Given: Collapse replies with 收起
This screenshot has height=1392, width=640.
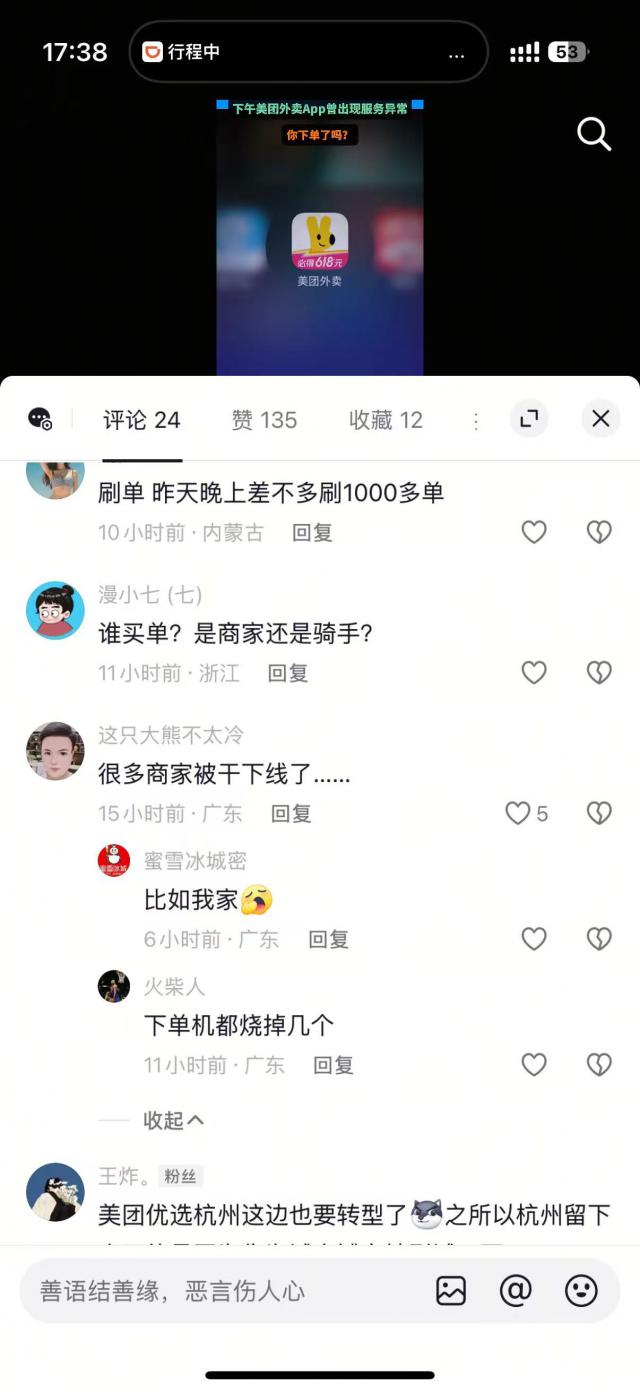Looking at the screenshot, I should pos(172,1120).
